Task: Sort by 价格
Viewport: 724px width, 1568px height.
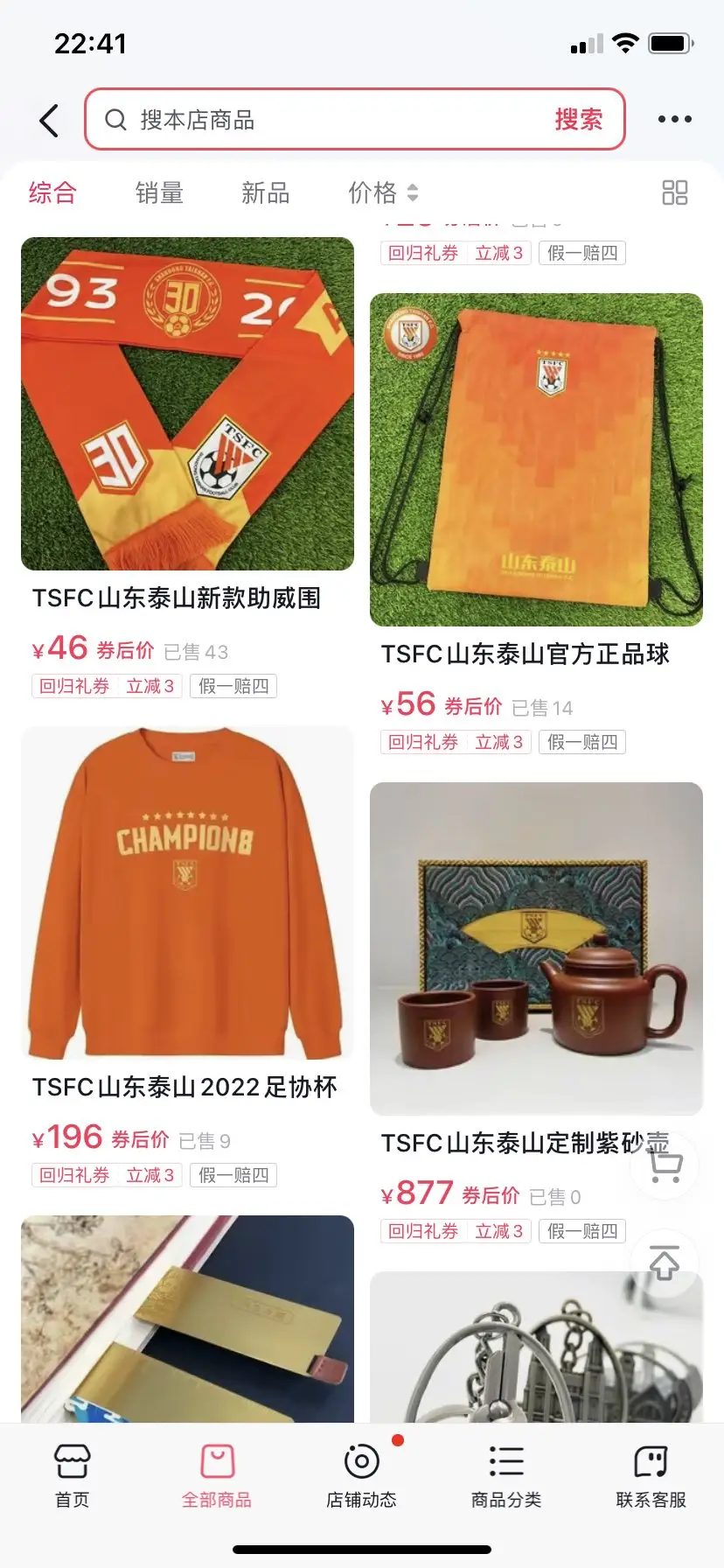Action: pos(383,192)
